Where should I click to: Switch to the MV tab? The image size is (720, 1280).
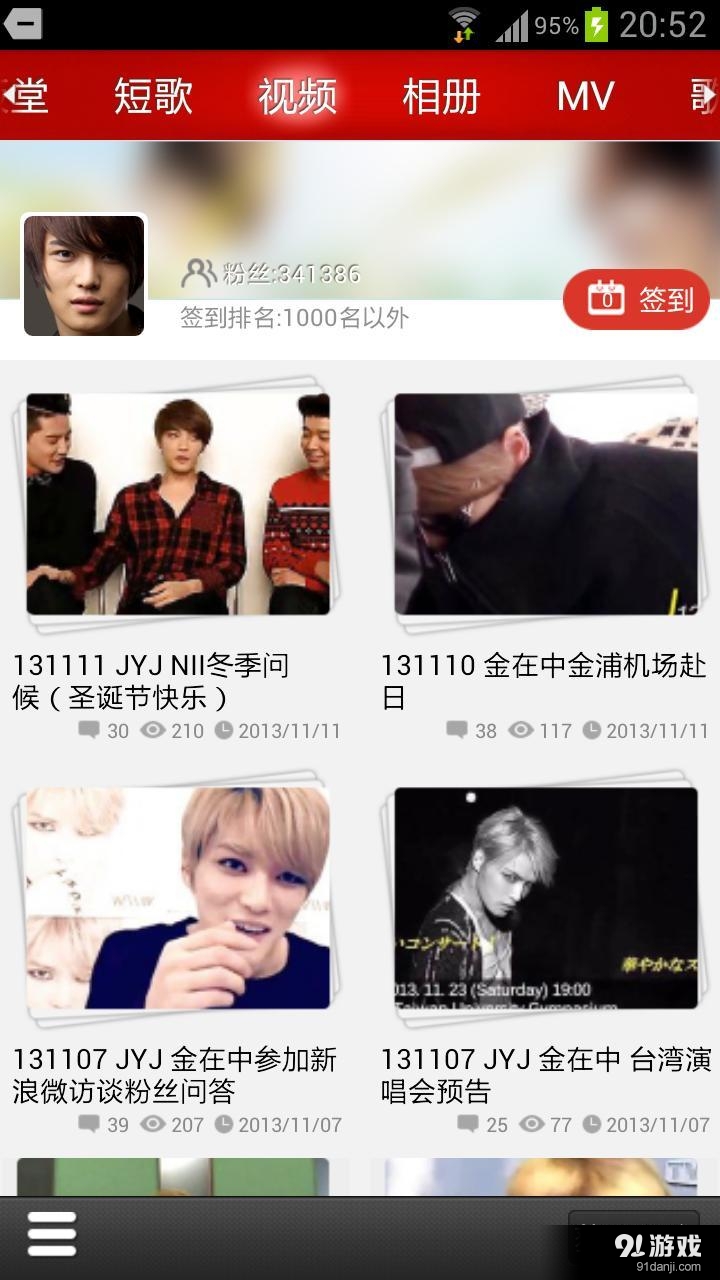tap(586, 95)
